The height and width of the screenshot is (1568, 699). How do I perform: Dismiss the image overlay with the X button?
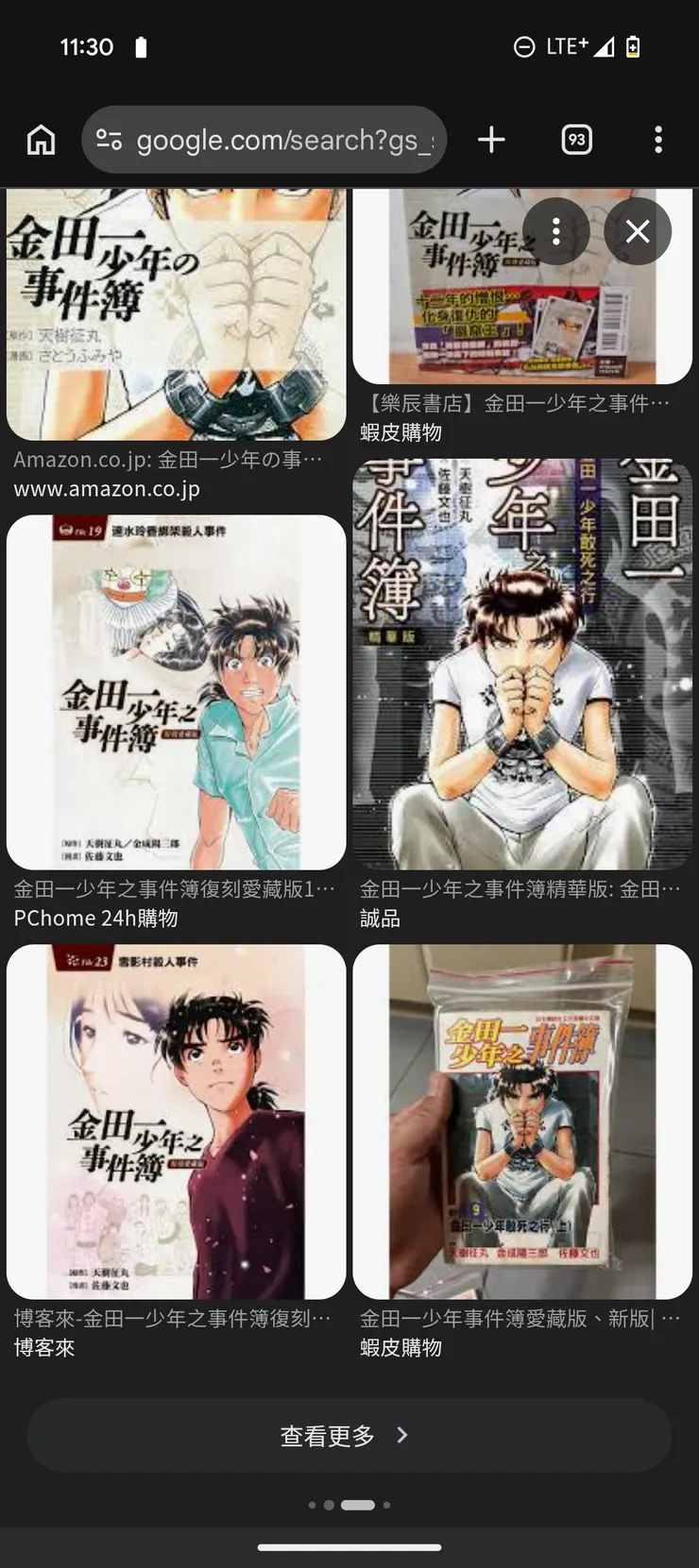(638, 231)
